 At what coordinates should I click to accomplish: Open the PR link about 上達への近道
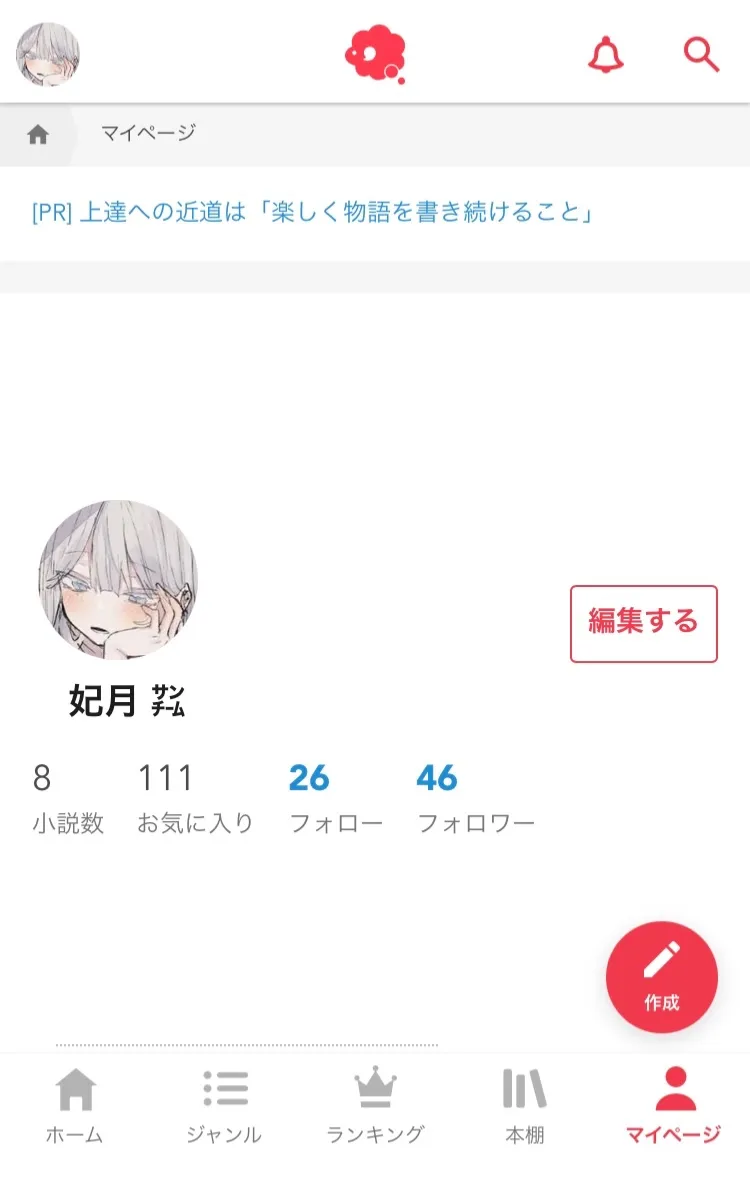click(x=313, y=213)
